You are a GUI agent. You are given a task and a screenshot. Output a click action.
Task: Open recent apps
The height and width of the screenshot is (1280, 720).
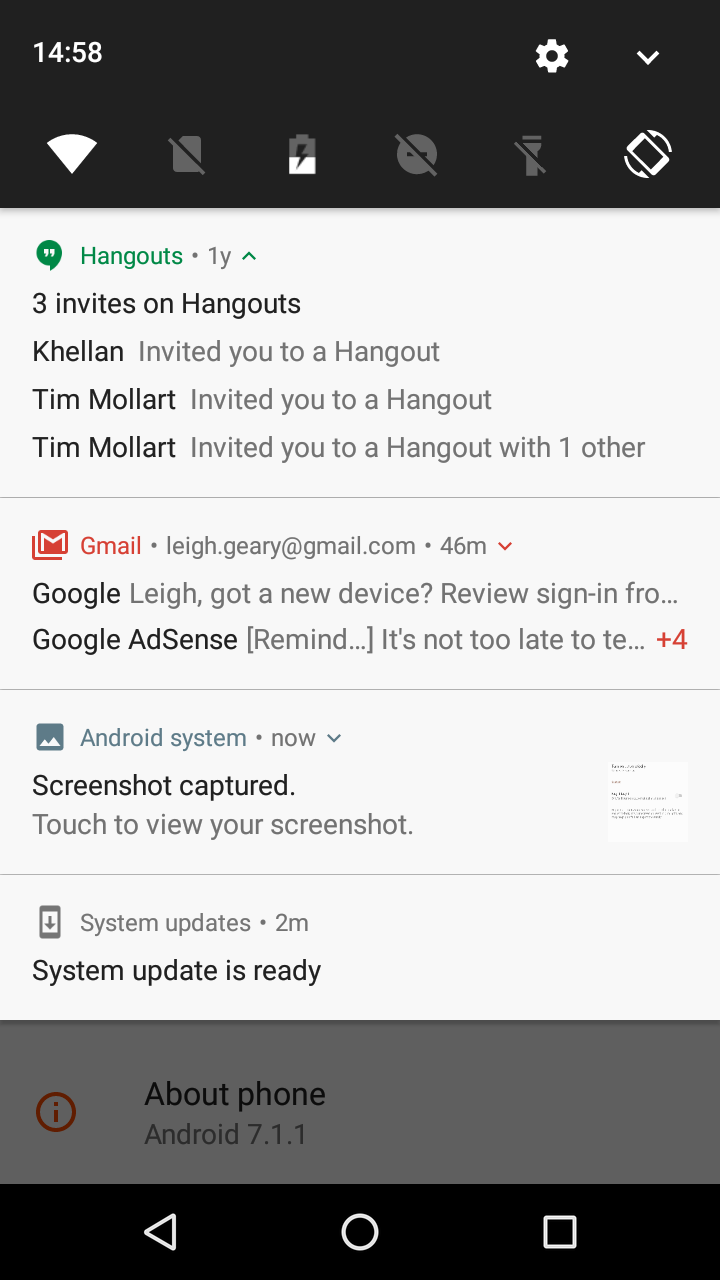click(560, 1232)
